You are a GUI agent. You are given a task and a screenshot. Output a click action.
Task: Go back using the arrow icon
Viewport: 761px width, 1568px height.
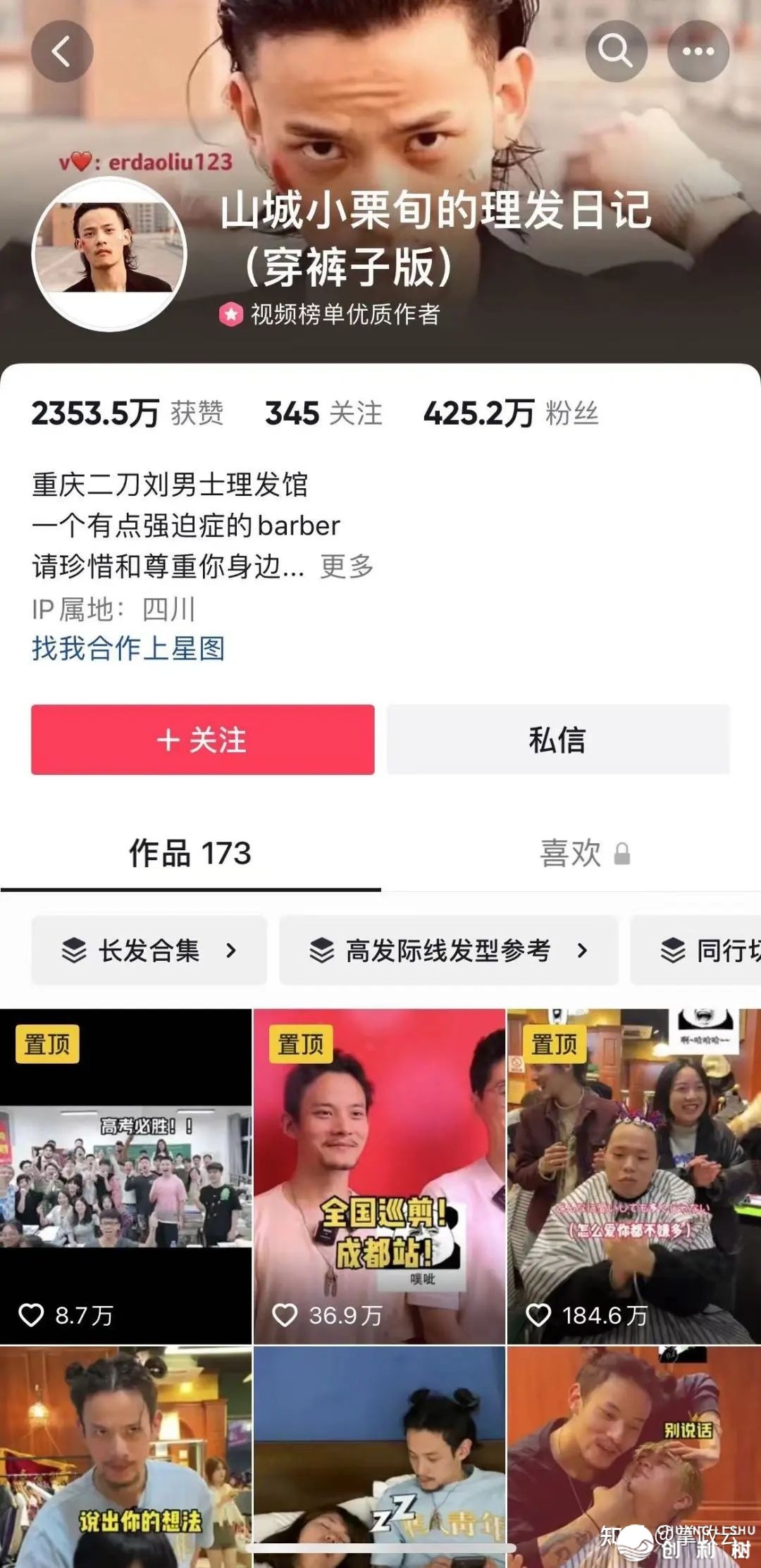point(62,51)
